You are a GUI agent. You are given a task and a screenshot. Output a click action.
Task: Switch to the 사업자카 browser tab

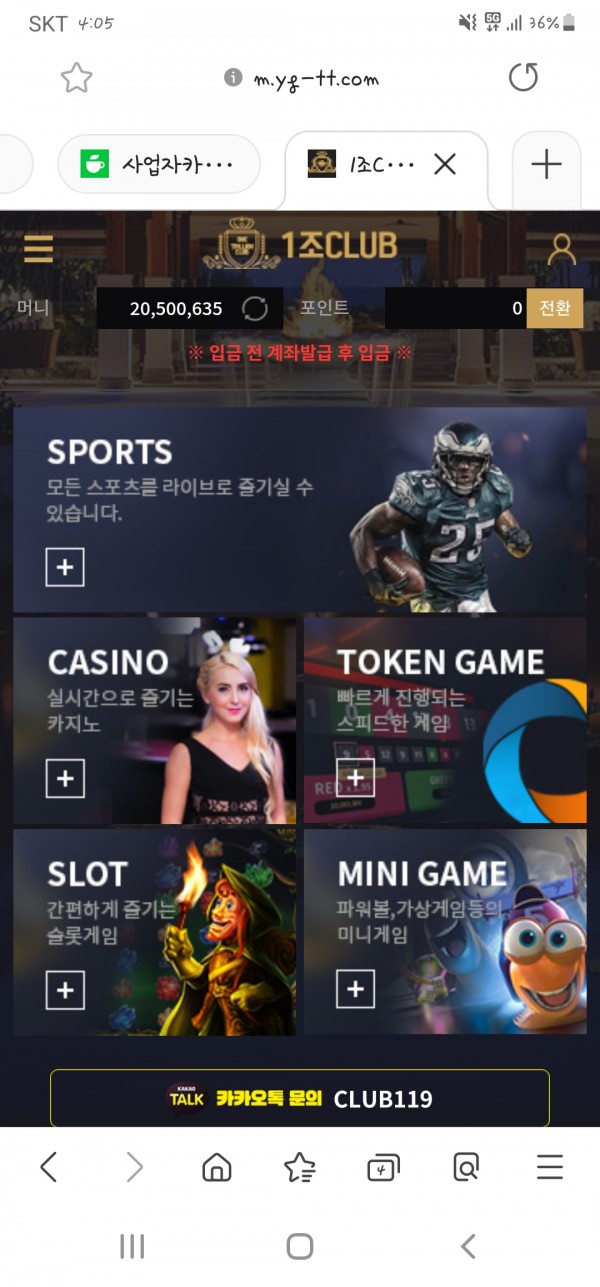coord(160,164)
